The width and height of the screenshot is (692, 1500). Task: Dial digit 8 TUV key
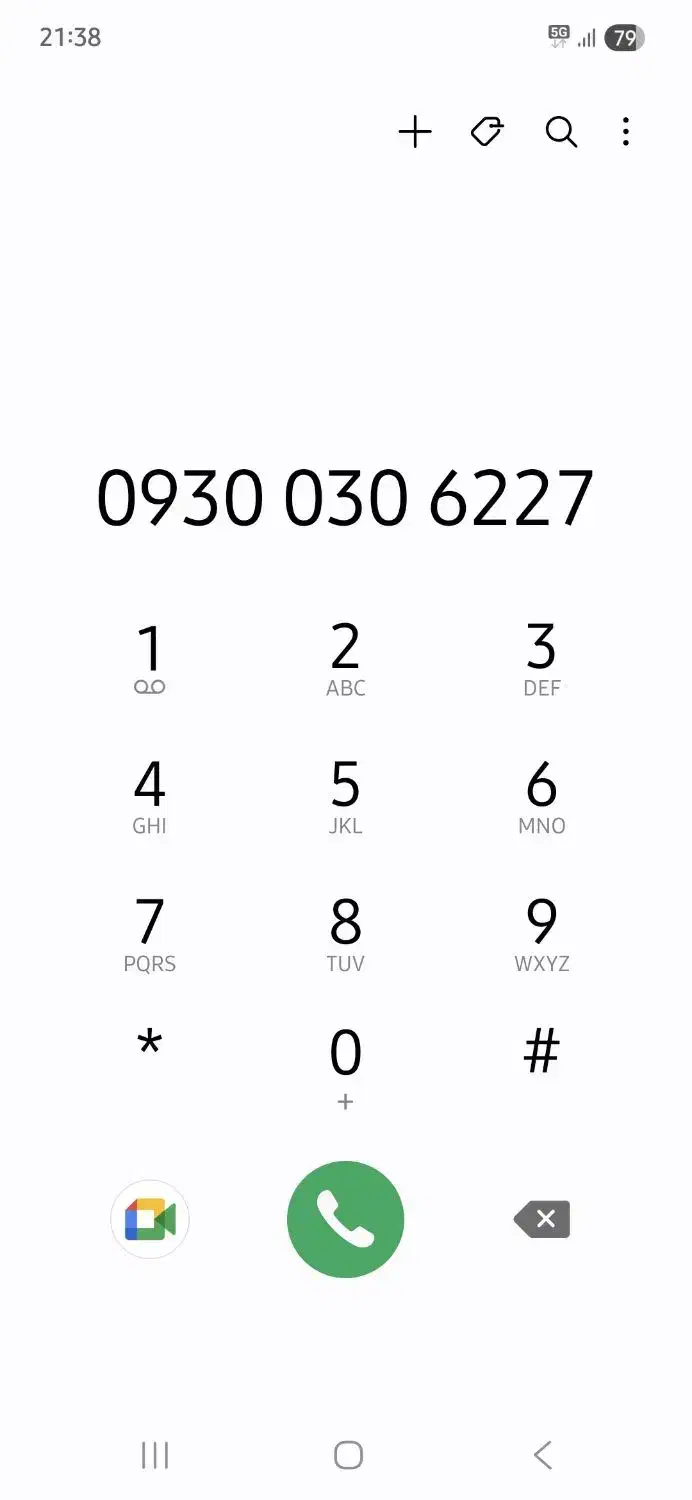pyautogui.click(x=345, y=934)
